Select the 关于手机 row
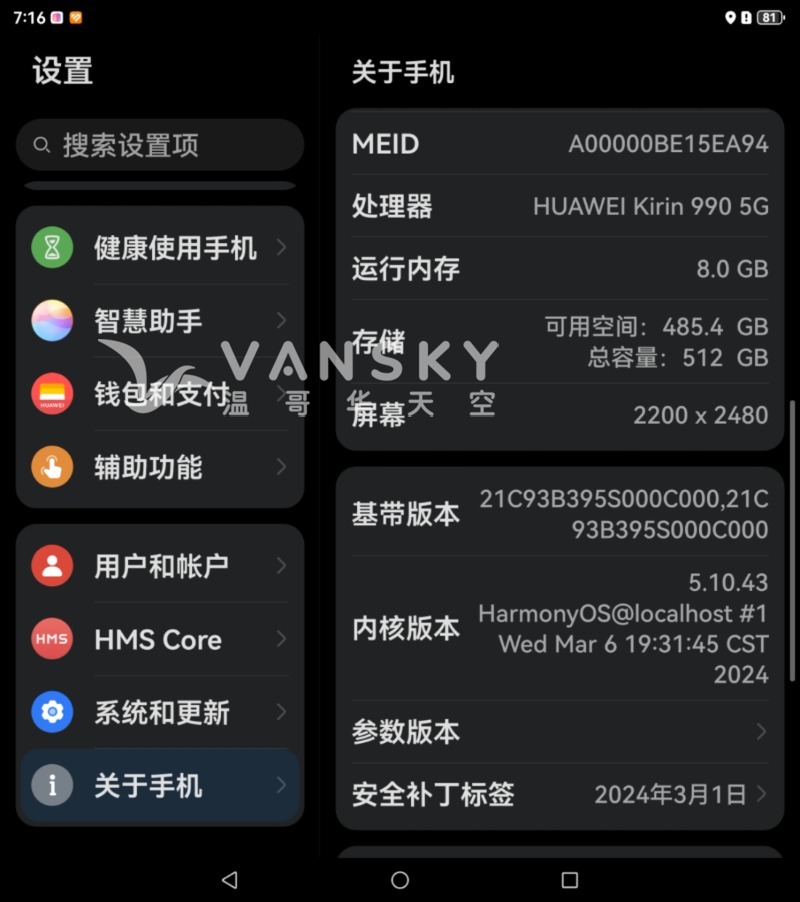 click(x=160, y=786)
